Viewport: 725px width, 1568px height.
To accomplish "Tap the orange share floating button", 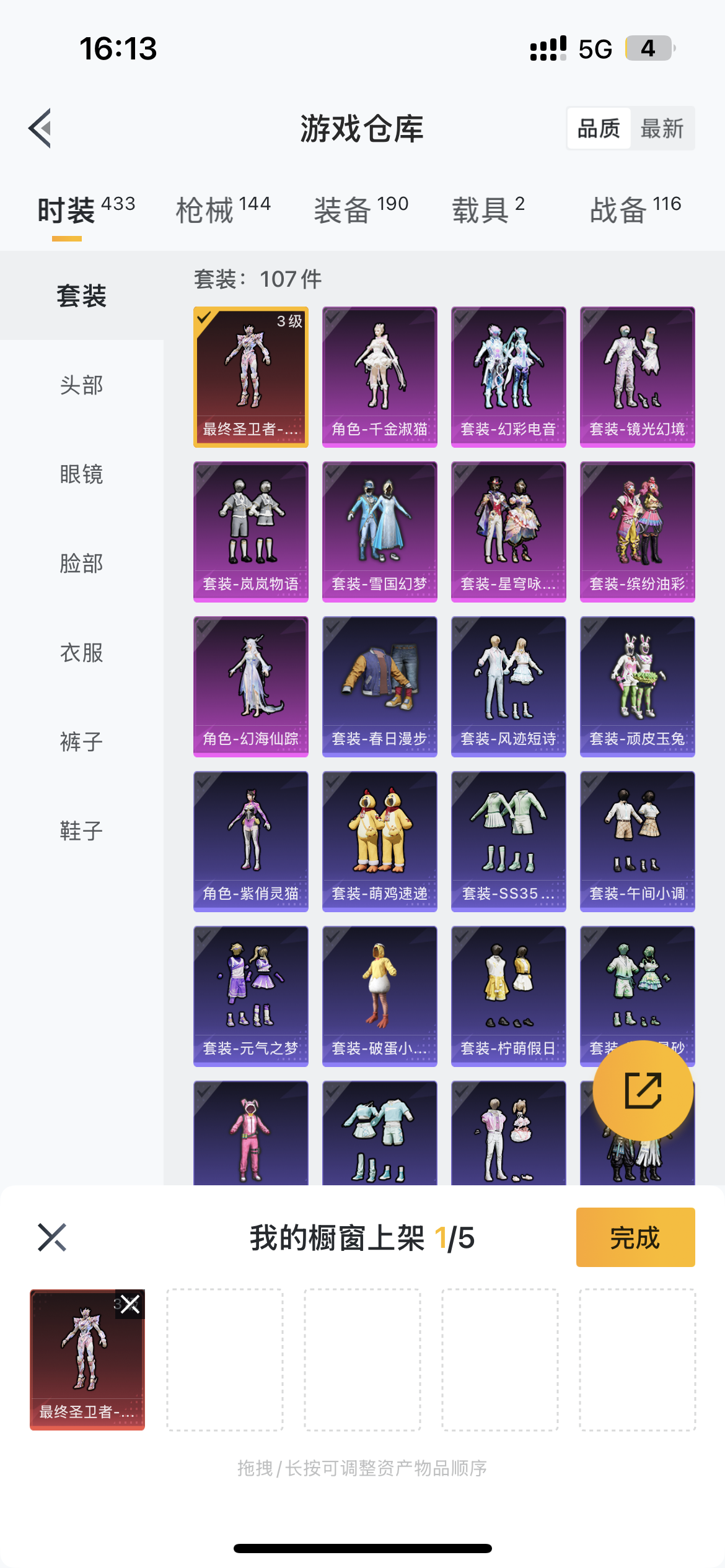I will click(x=643, y=1091).
